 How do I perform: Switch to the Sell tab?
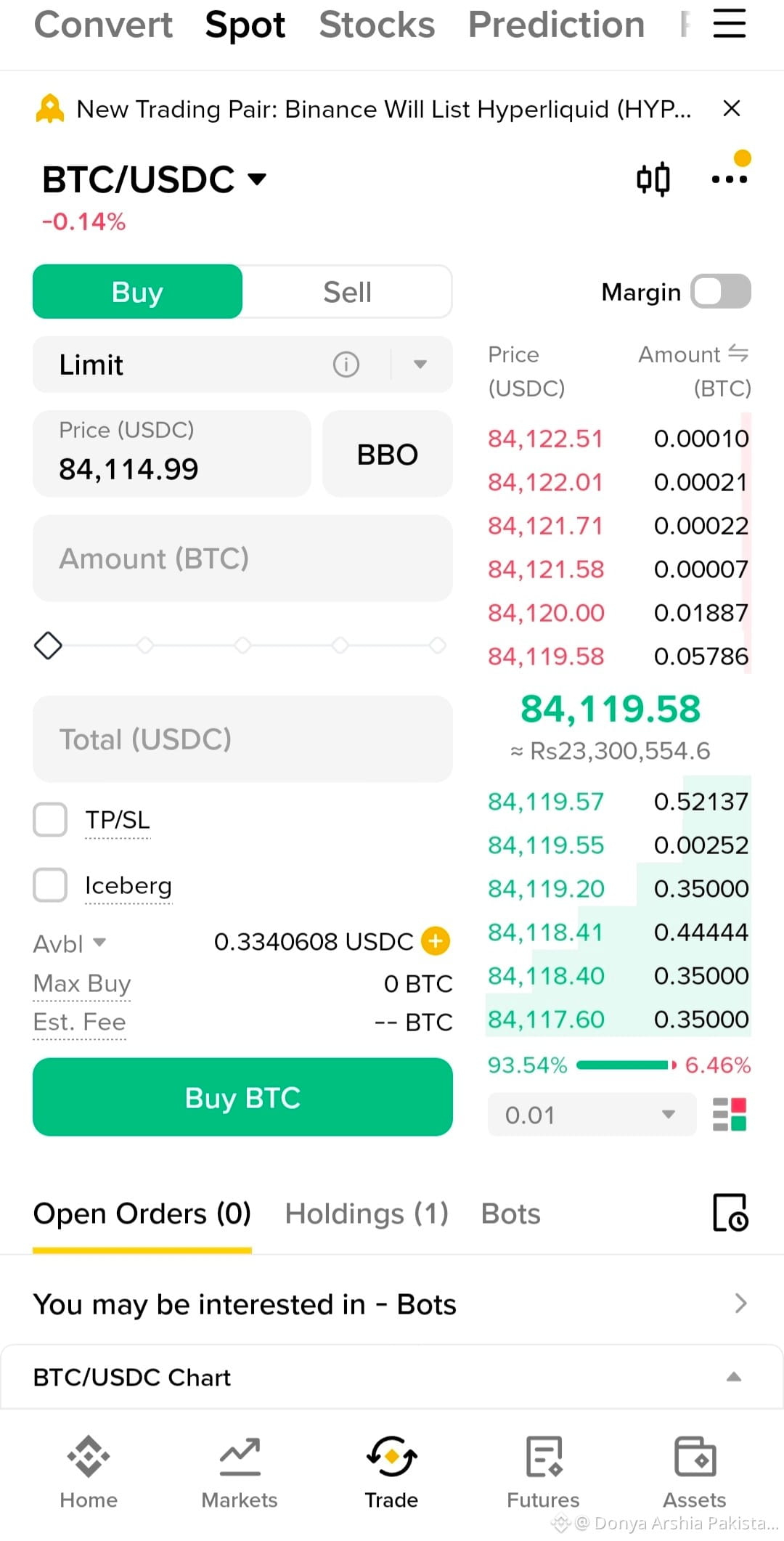[347, 292]
